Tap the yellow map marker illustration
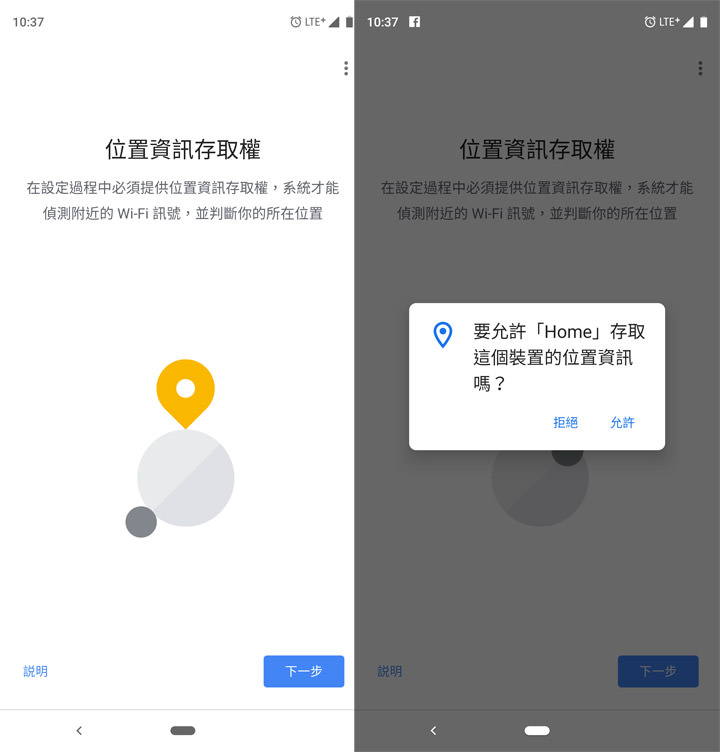Screen dimensions: 720x752 coord(185,390)
